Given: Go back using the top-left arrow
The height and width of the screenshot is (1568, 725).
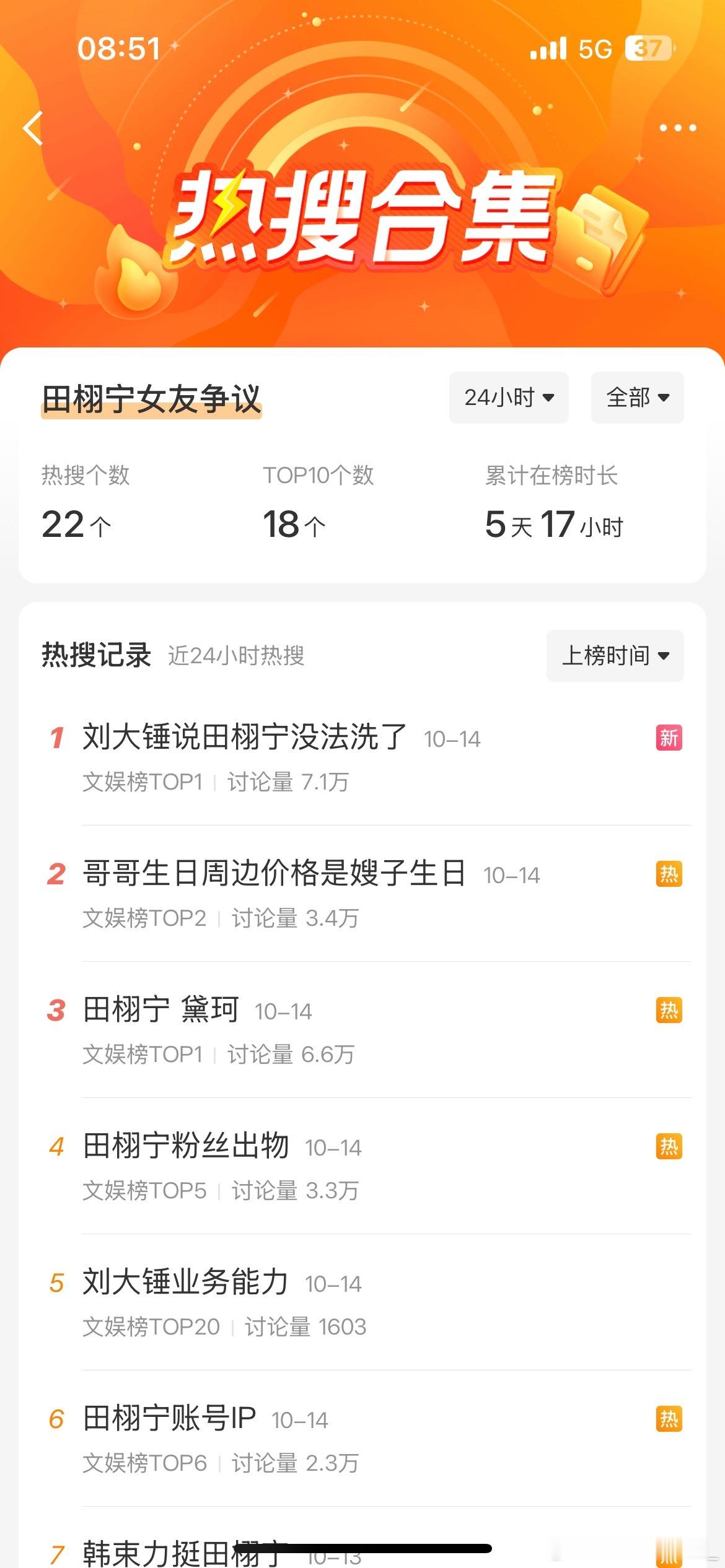Looking at the screenshot, I should click(33, 128).
